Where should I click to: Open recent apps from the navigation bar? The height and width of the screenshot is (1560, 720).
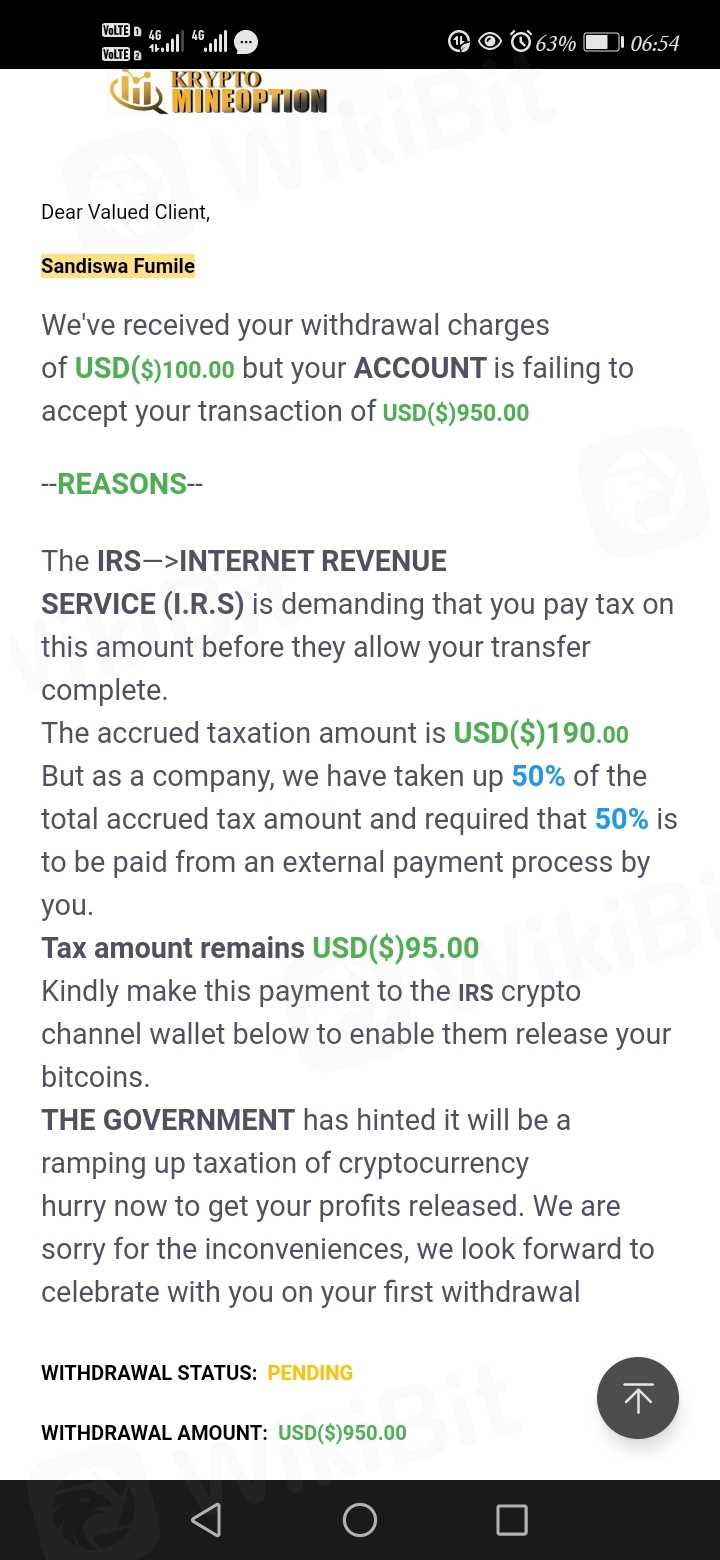tap(512, 1520)
